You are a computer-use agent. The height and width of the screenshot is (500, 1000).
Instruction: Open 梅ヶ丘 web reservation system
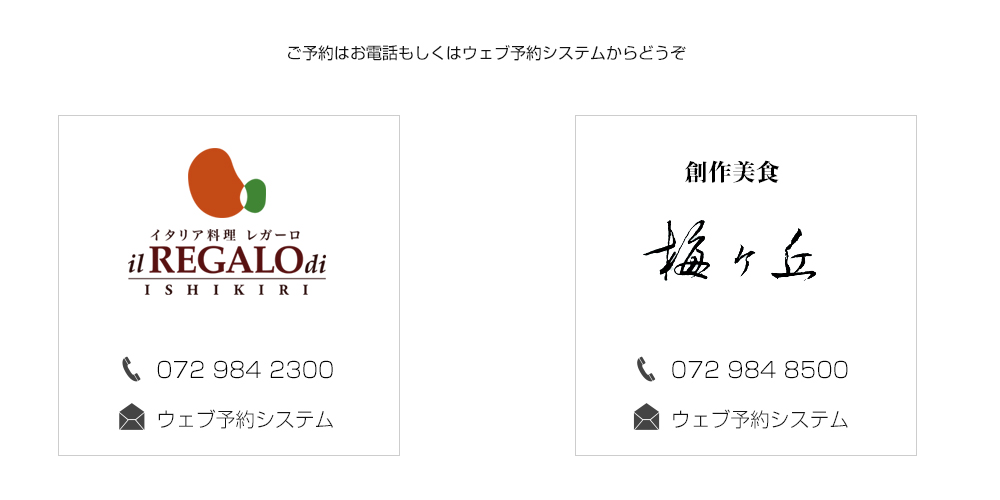(x=759, y=419)
